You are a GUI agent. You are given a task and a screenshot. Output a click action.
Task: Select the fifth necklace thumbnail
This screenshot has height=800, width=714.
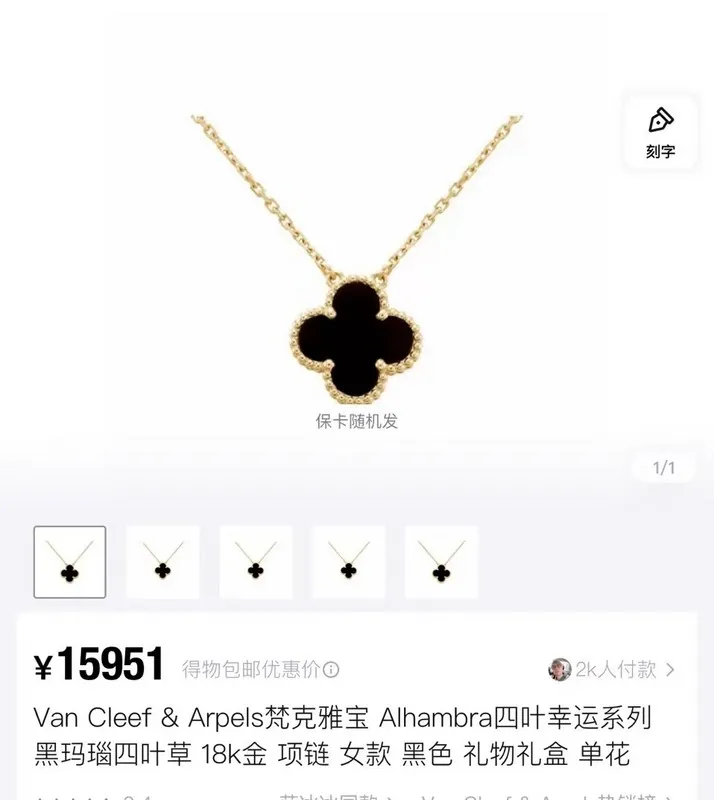tap(441, 562)
